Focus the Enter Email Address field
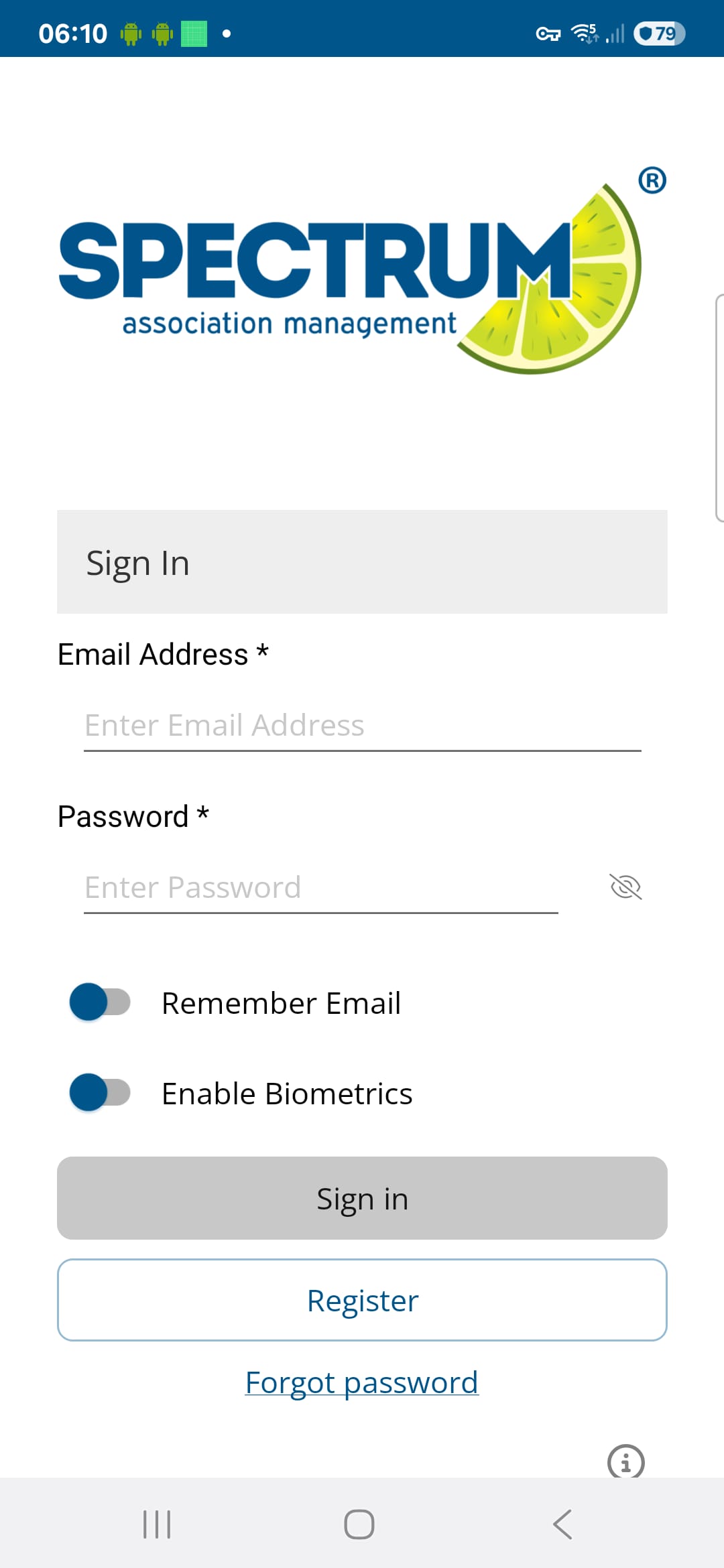This screenshot has width=724, height=1568. point(362,725)
